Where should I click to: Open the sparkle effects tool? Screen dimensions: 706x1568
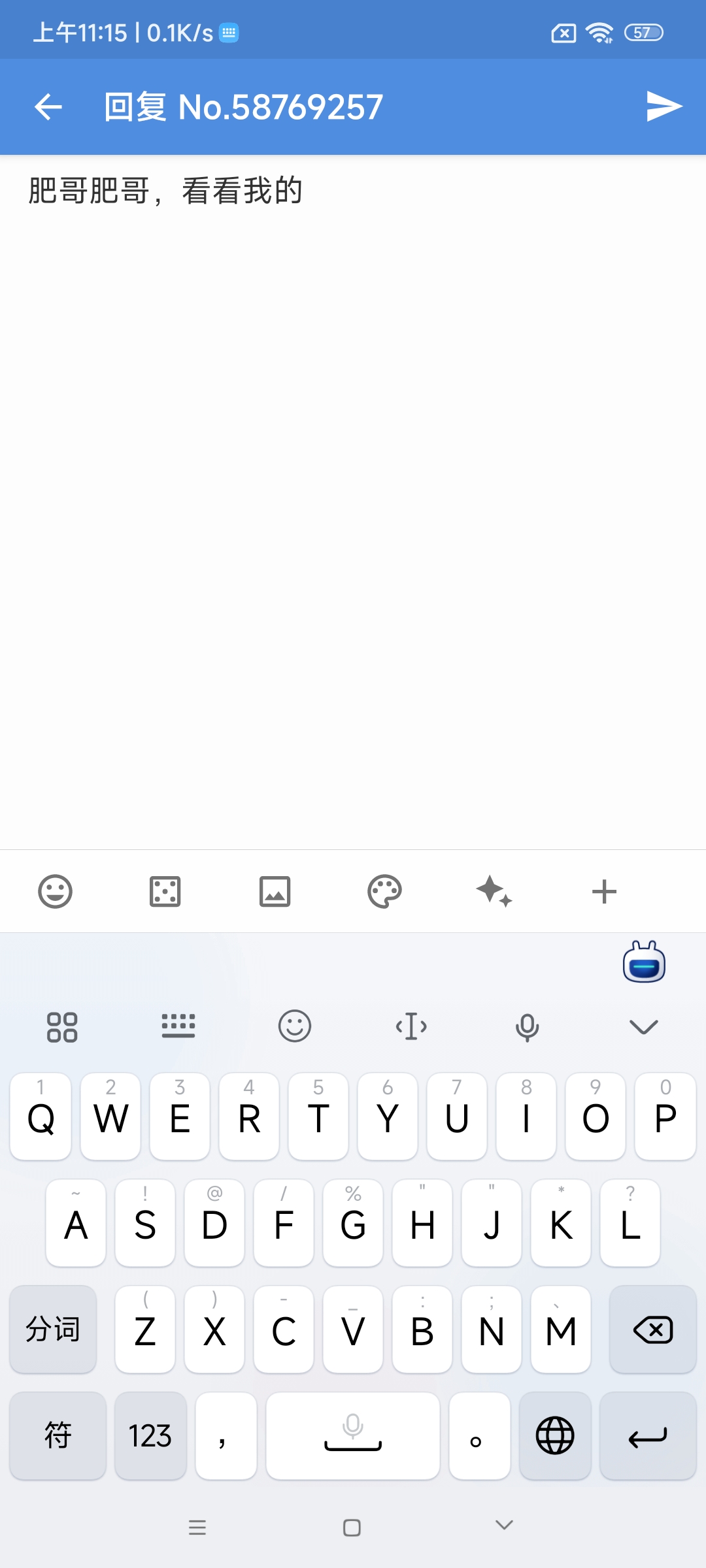click(494, 891)
